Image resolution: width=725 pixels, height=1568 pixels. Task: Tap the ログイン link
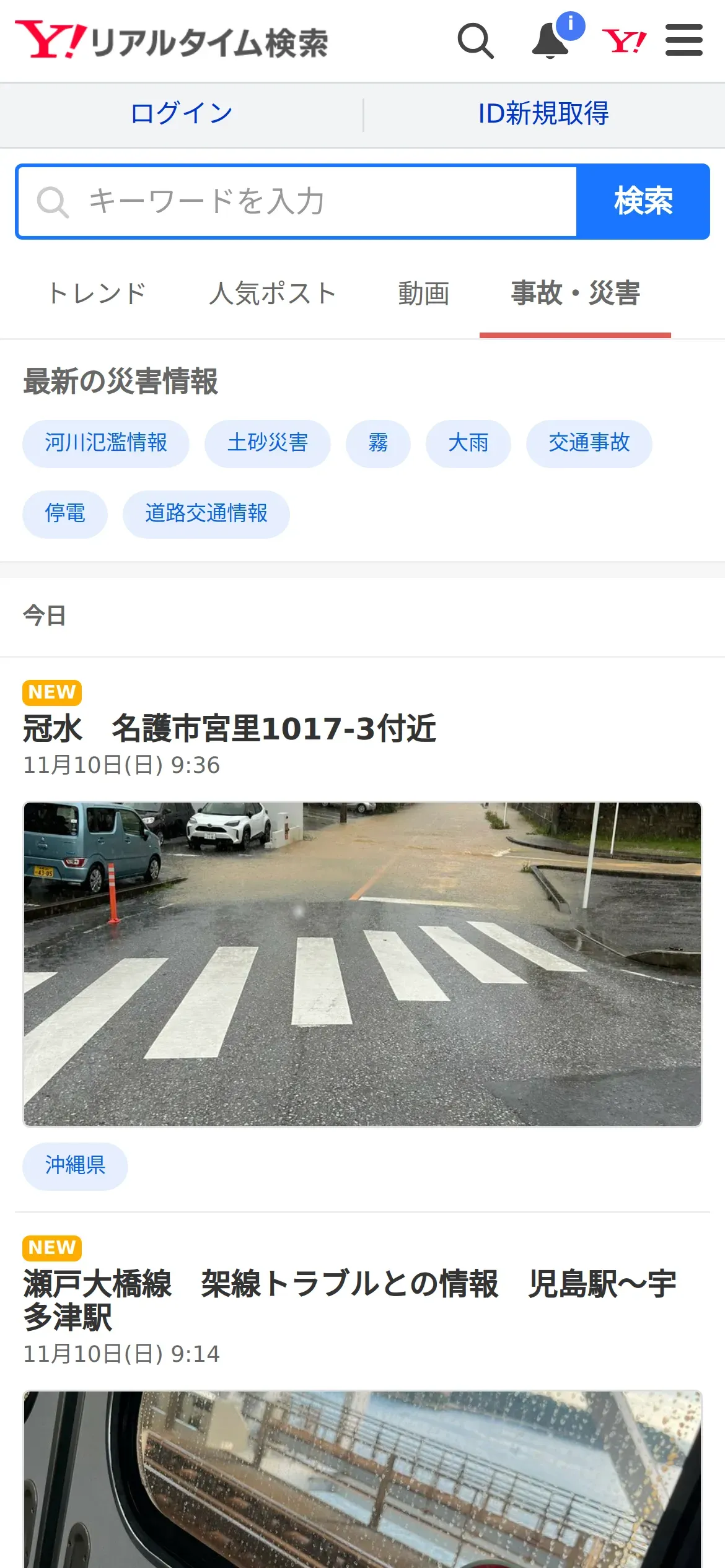click(x=182, y=114)
